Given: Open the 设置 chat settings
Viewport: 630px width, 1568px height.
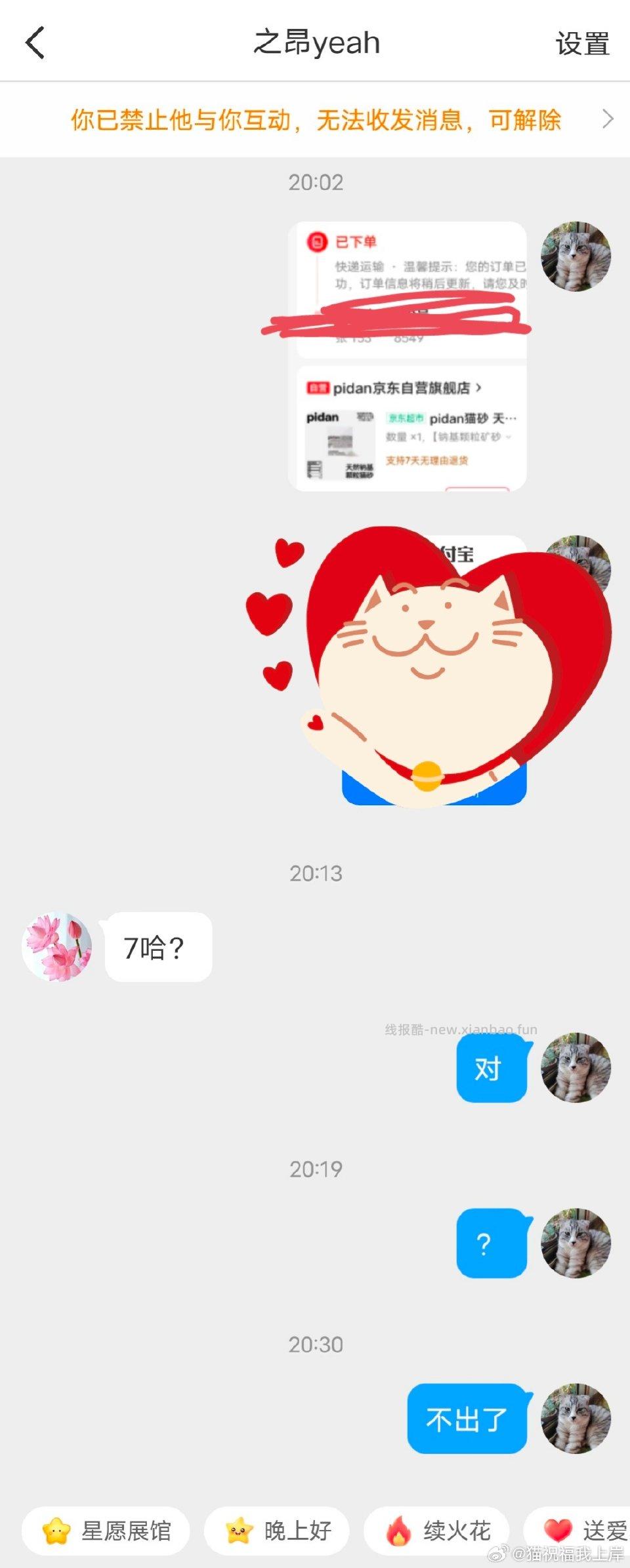Looking at the screenshot, I should click(x=581, y=43).
